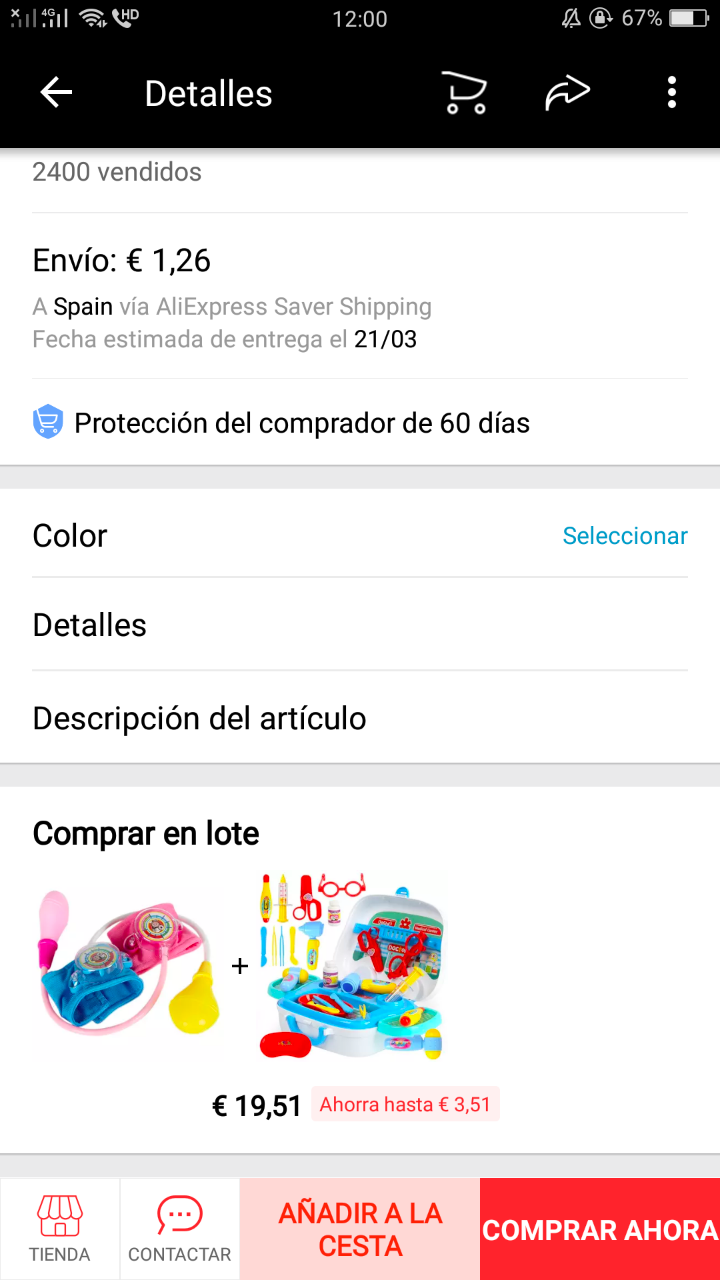Open the overflow menu
720x1280 pixels.
671,93
